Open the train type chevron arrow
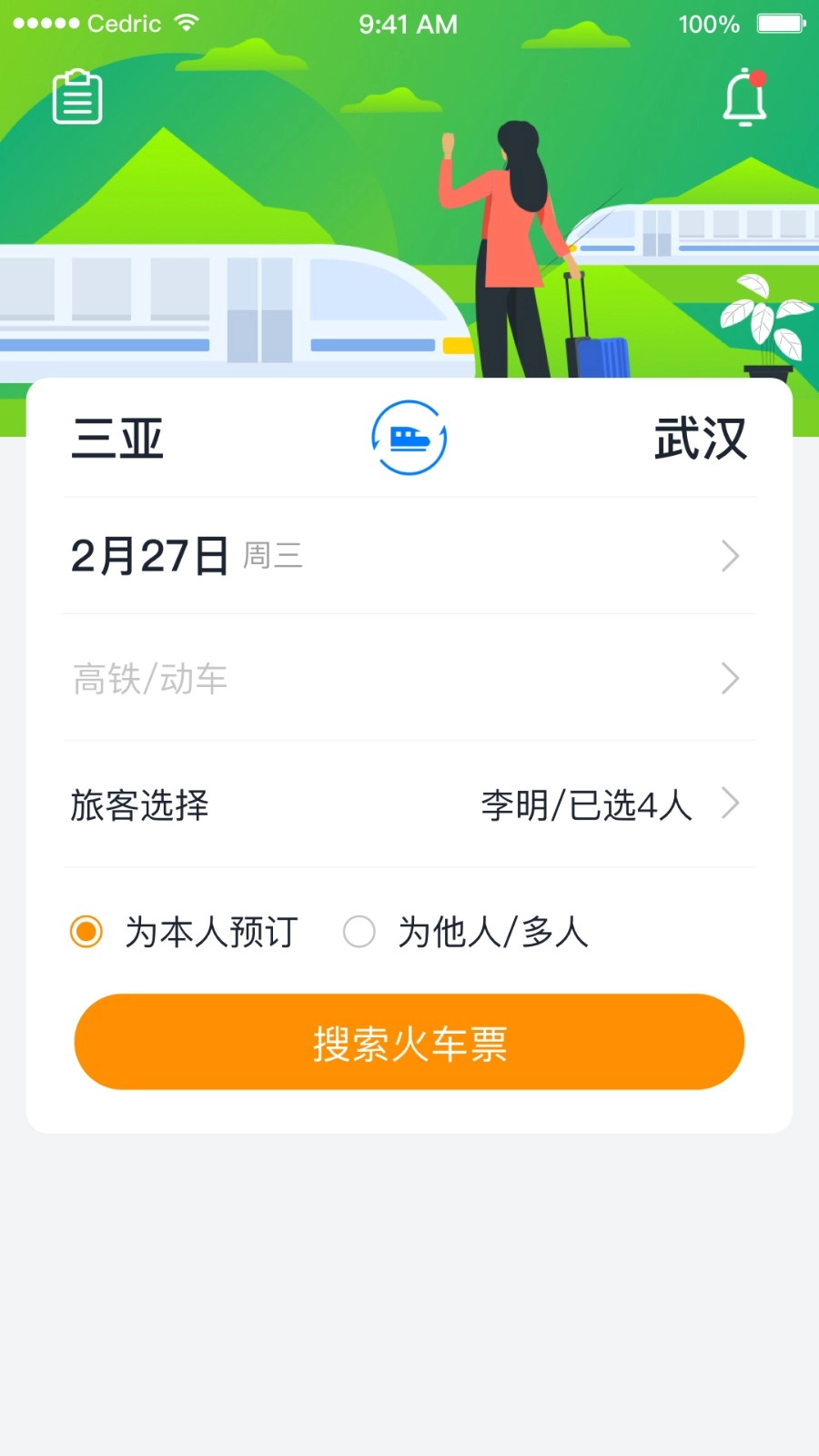 point(729,679)
